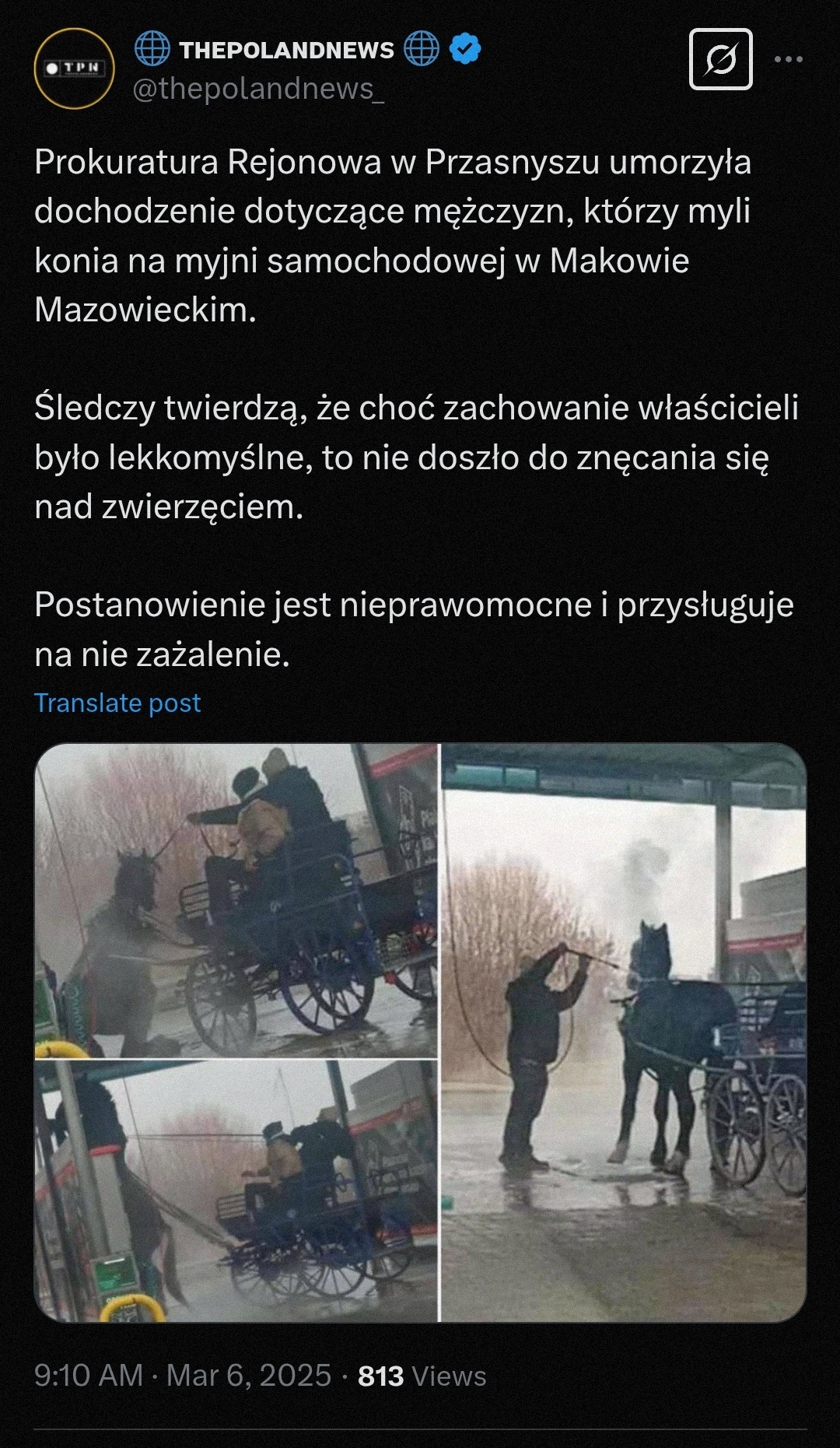Open top-left photo of horse carriage
This screenshot has width=840, height=1448.
pos(236,900)
